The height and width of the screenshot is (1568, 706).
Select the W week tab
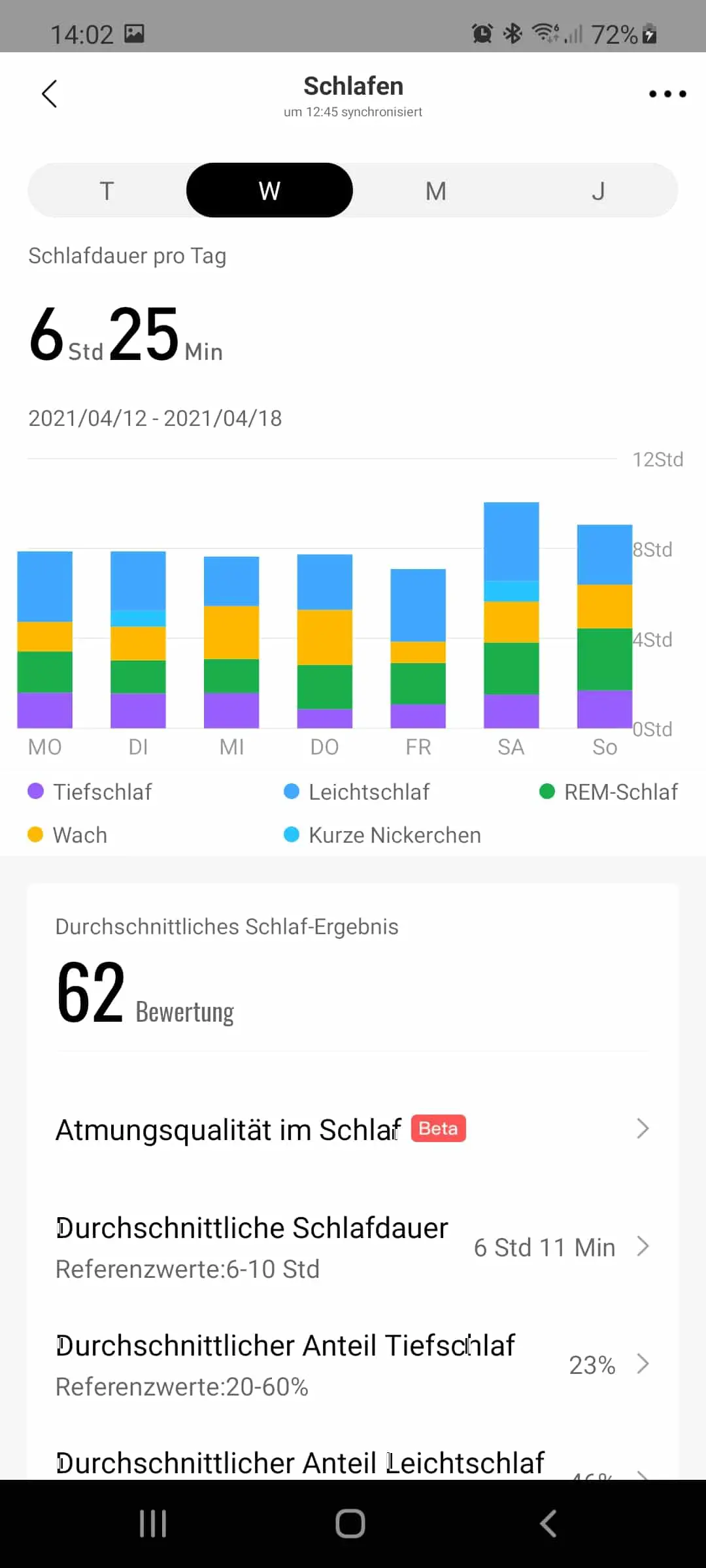point(269,191)
